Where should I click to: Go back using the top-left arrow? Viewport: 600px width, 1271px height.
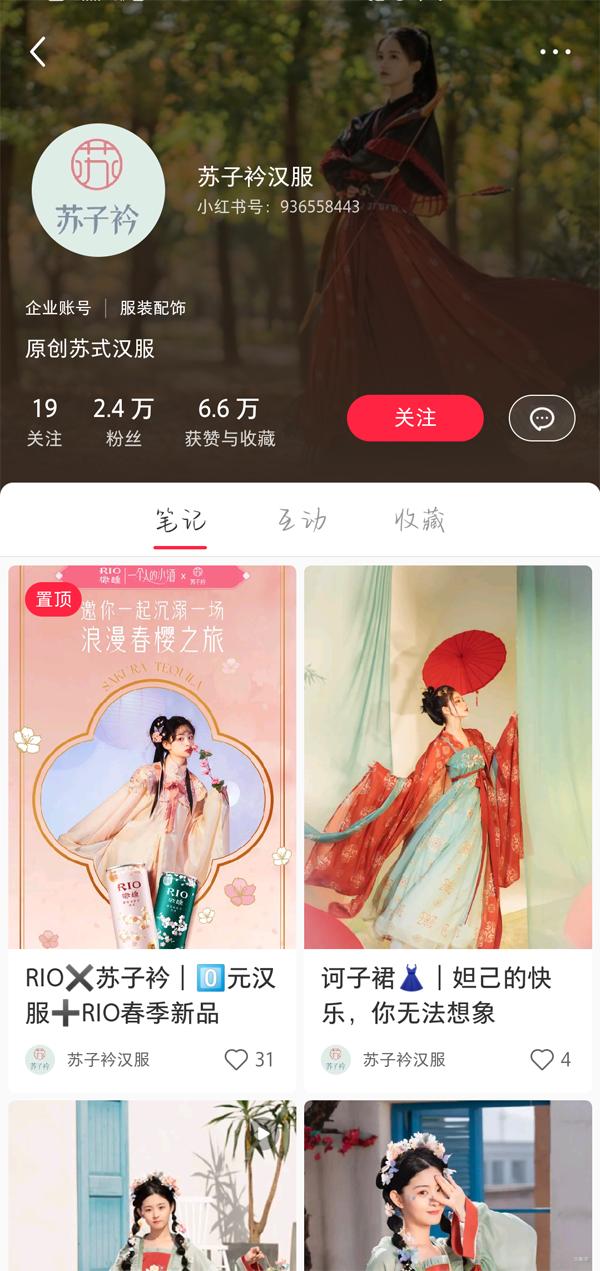[38, 52]
